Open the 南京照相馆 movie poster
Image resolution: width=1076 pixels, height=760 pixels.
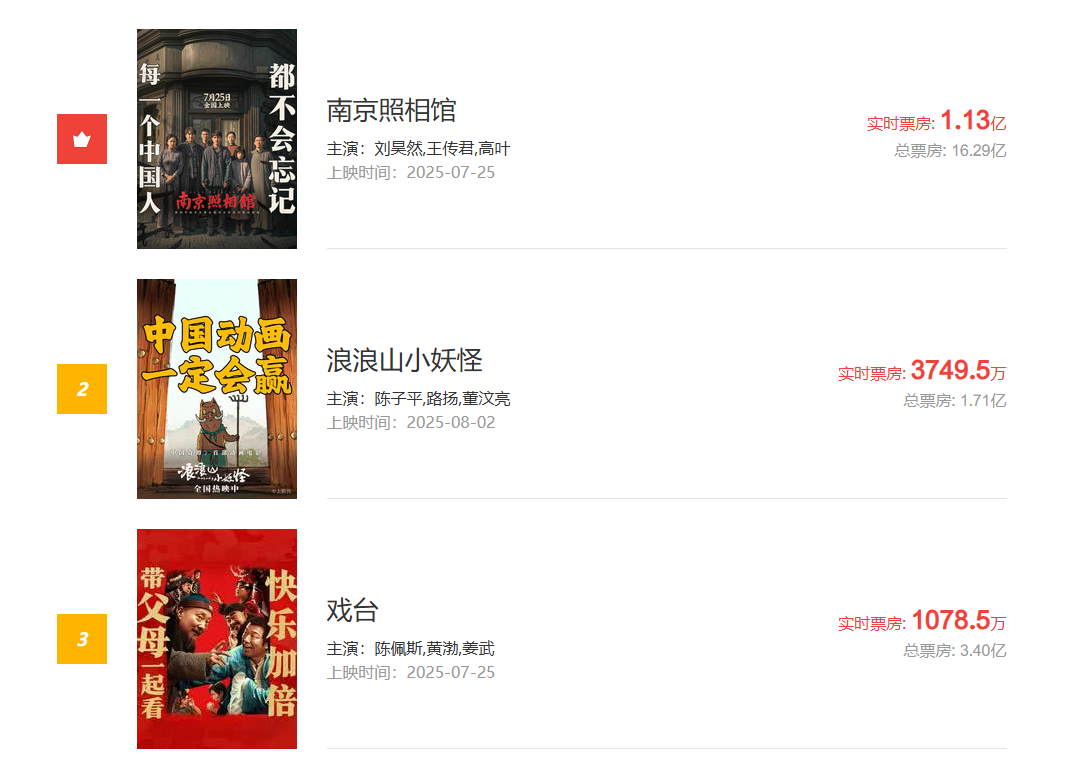216,139
